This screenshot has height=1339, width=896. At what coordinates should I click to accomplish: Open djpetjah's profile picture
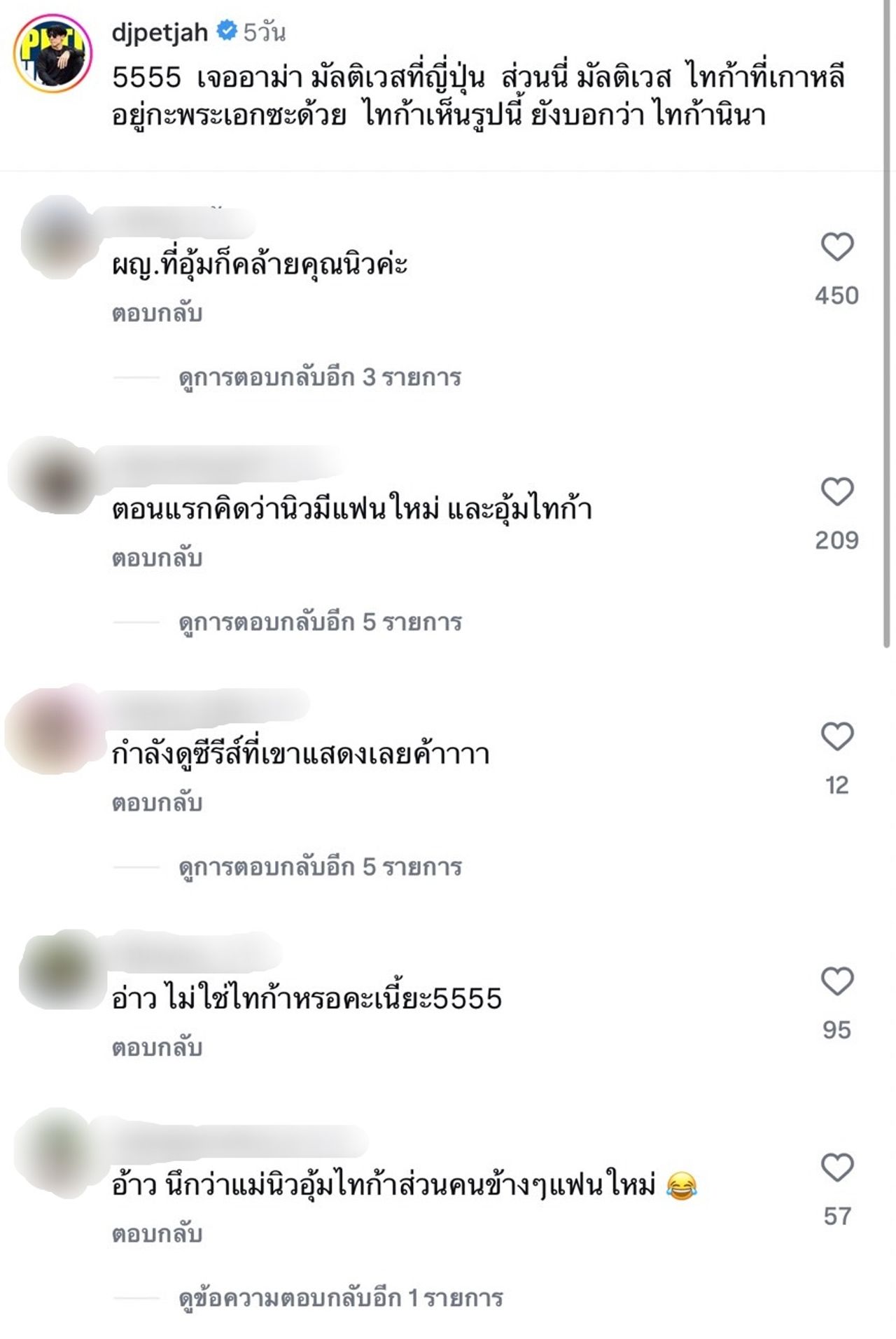coord(52,54)
